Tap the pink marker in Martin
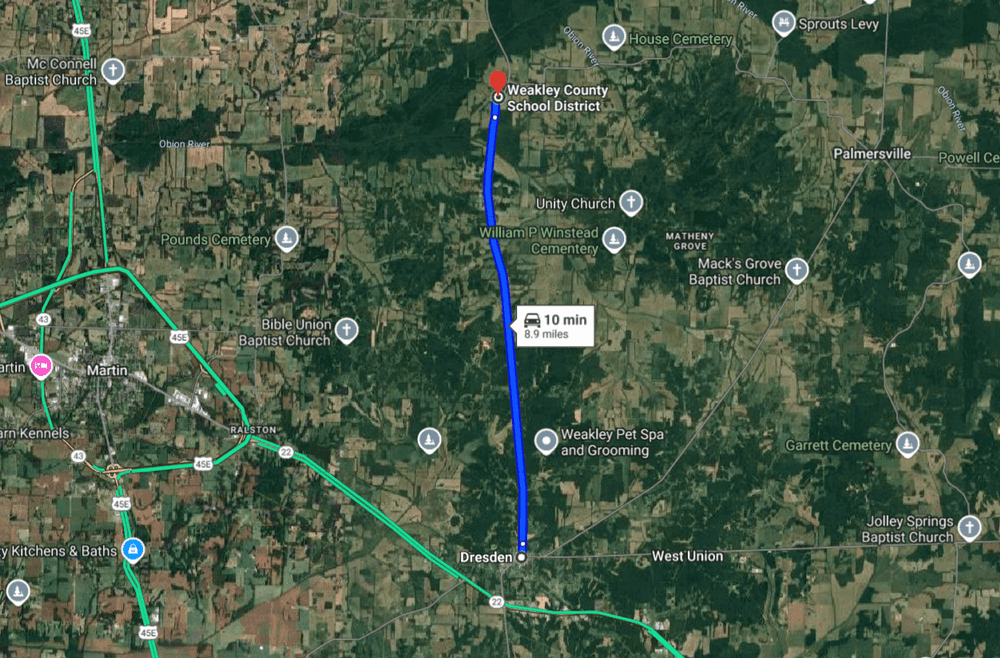Image resolution: width=1000 pixels, height=658 pixels. 41,366
